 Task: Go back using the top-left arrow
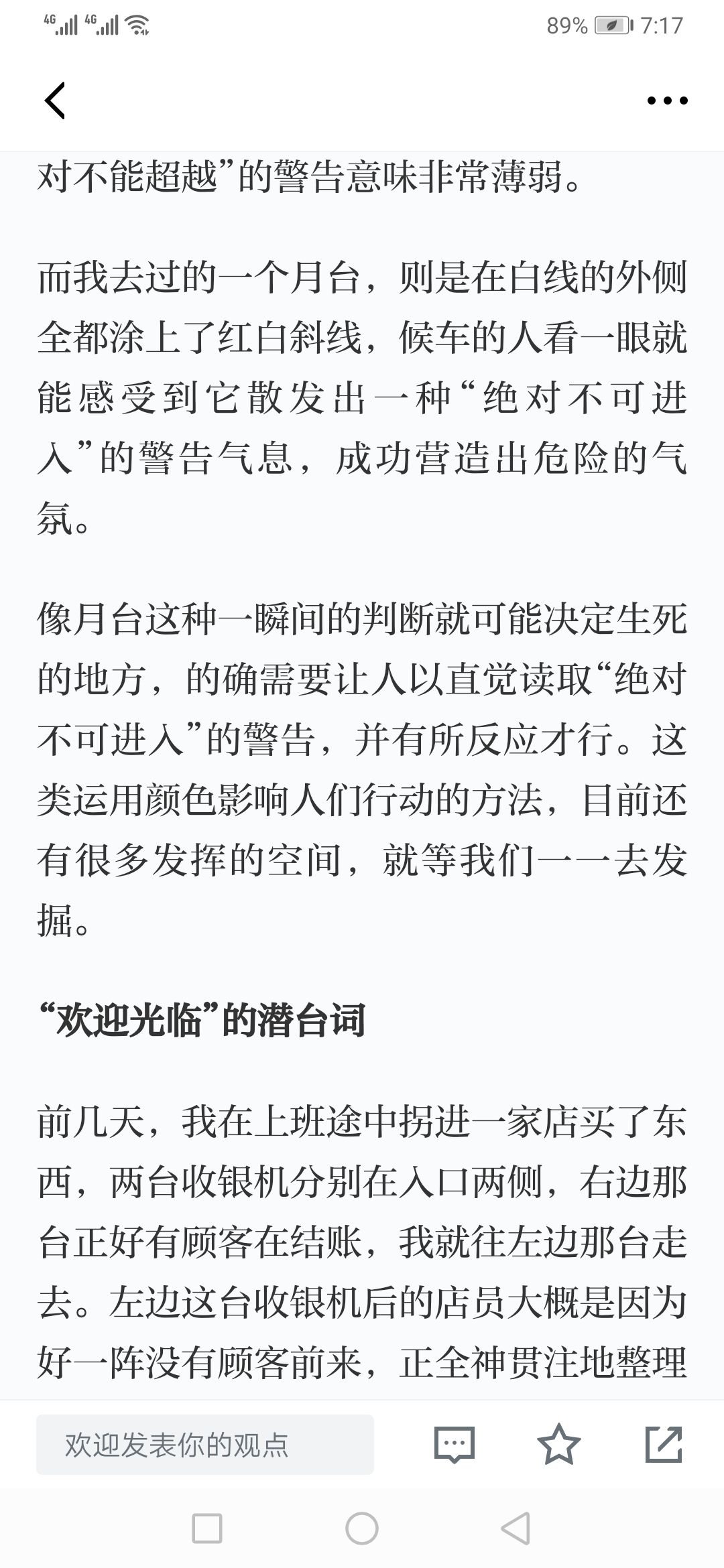[x=55, y=101]
